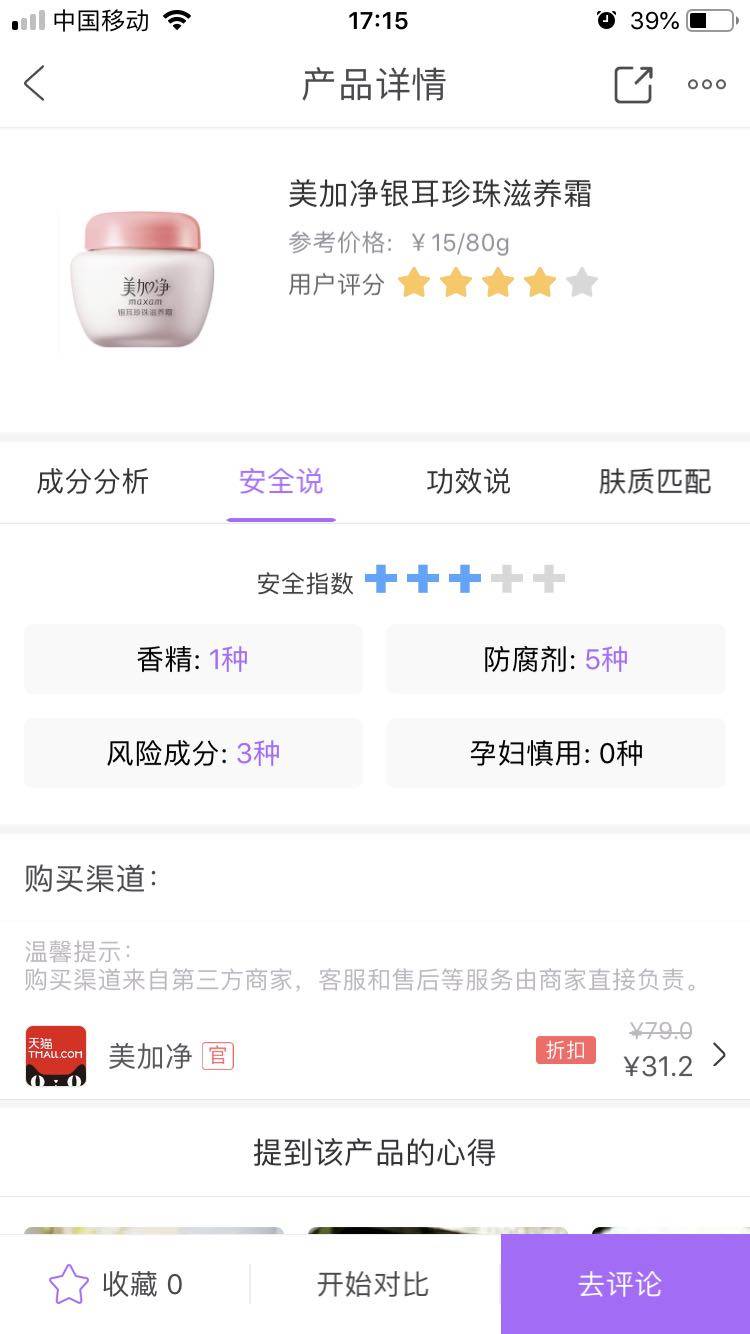
Task: Check the 孕妇慎用 0种 info
Action: click(556, 753)
